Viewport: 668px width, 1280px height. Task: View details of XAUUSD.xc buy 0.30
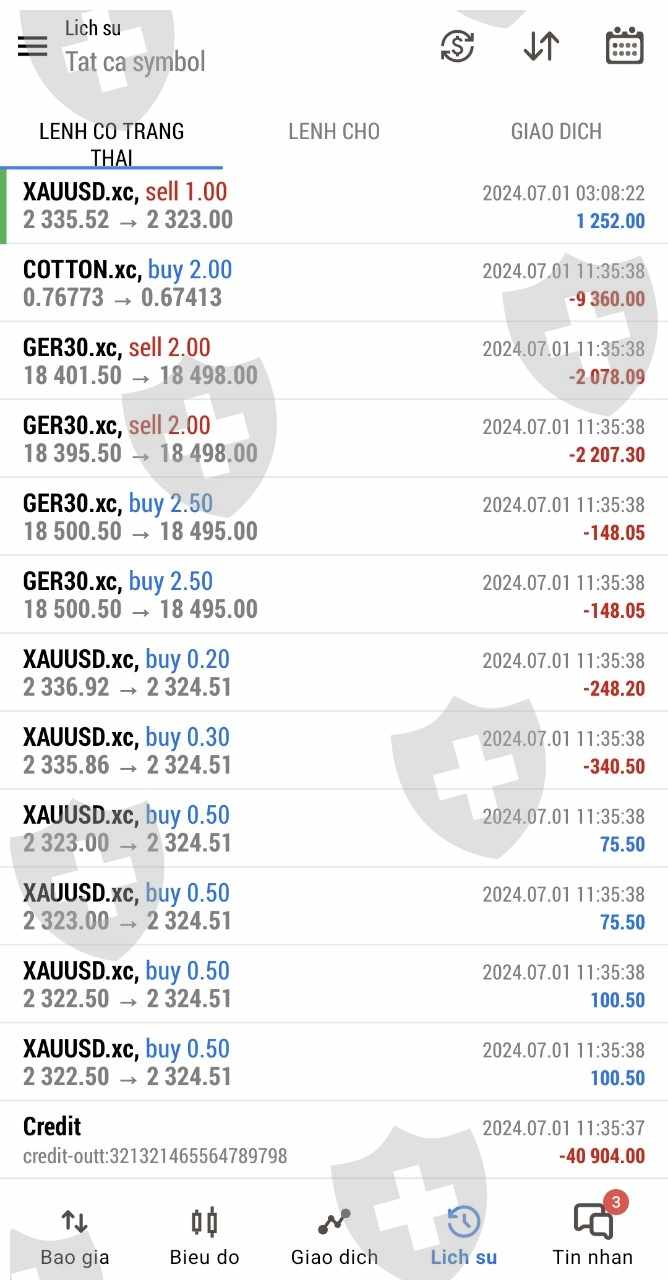pyautogui.click(x=334, y=751)
